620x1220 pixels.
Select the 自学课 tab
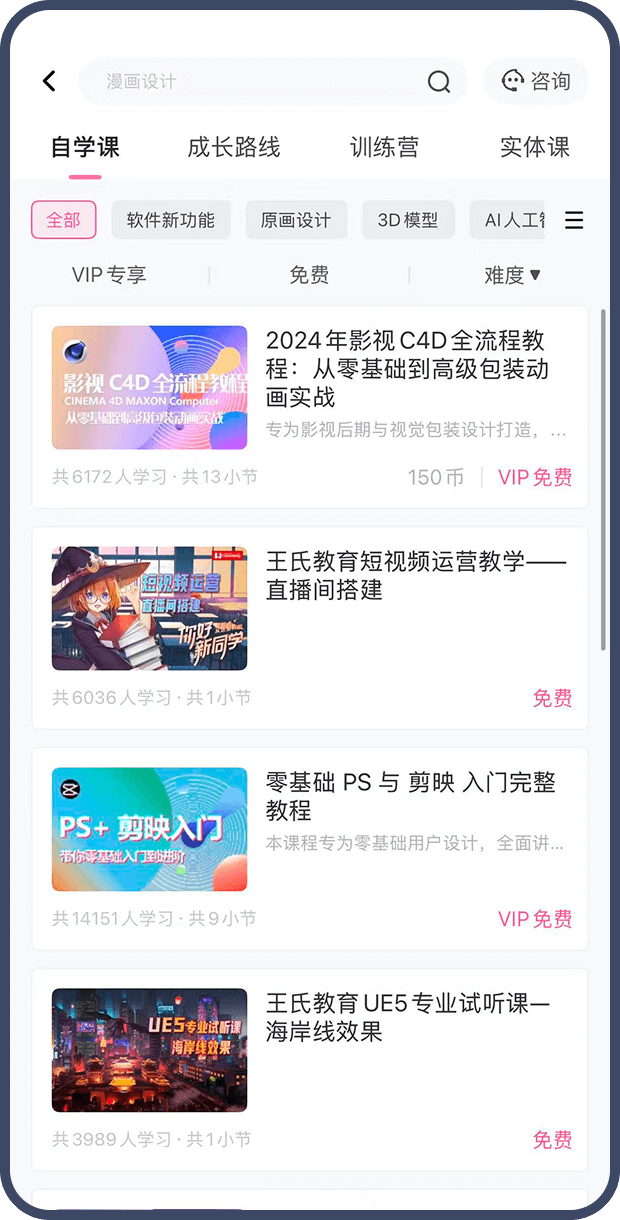85,148
